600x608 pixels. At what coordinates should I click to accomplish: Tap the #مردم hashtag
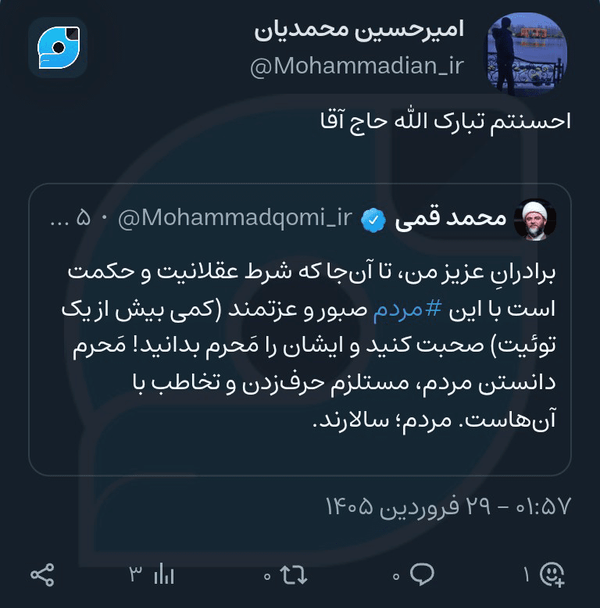[398, 309]
